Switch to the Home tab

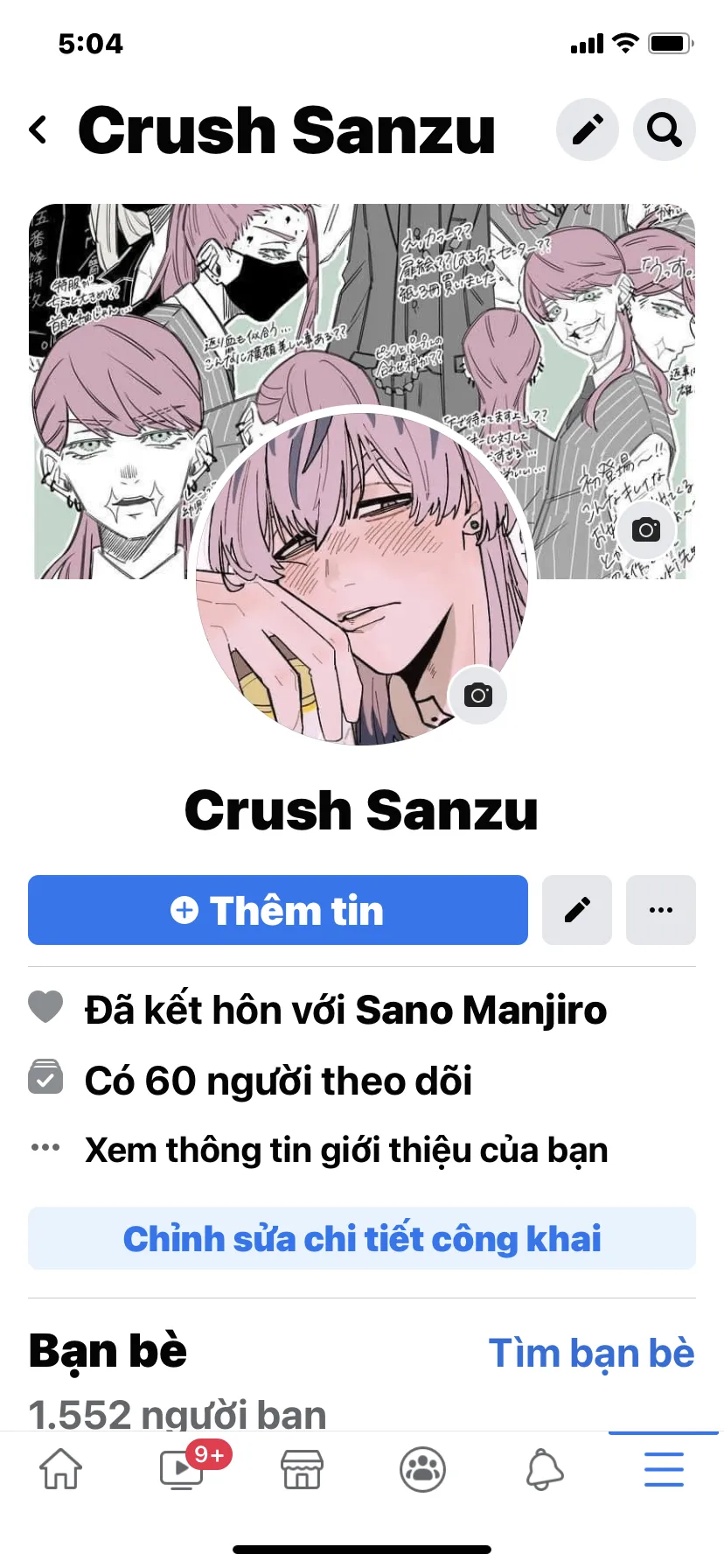pos(61,1469)
